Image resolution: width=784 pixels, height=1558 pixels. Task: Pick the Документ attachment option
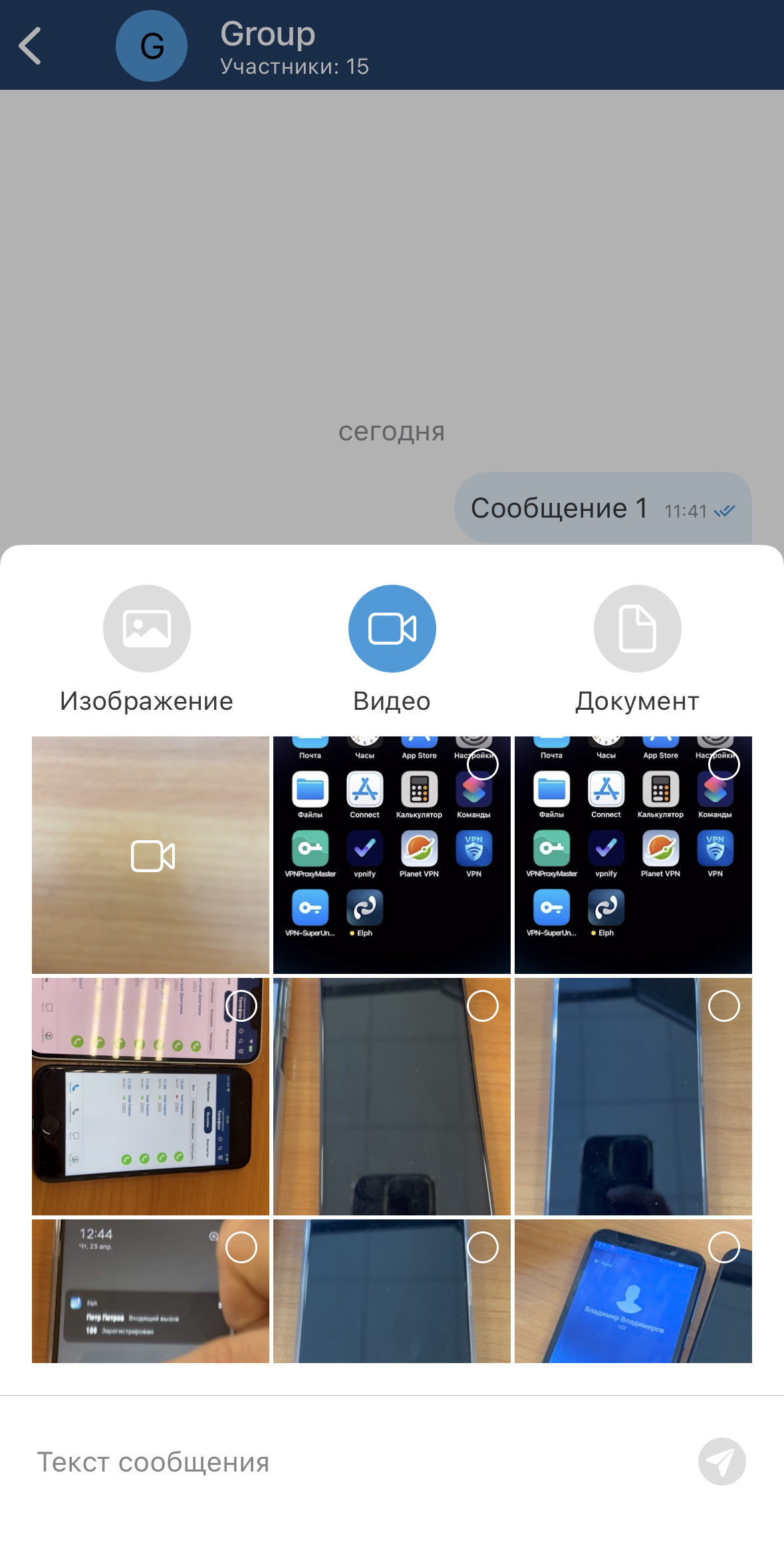point(637,629)
